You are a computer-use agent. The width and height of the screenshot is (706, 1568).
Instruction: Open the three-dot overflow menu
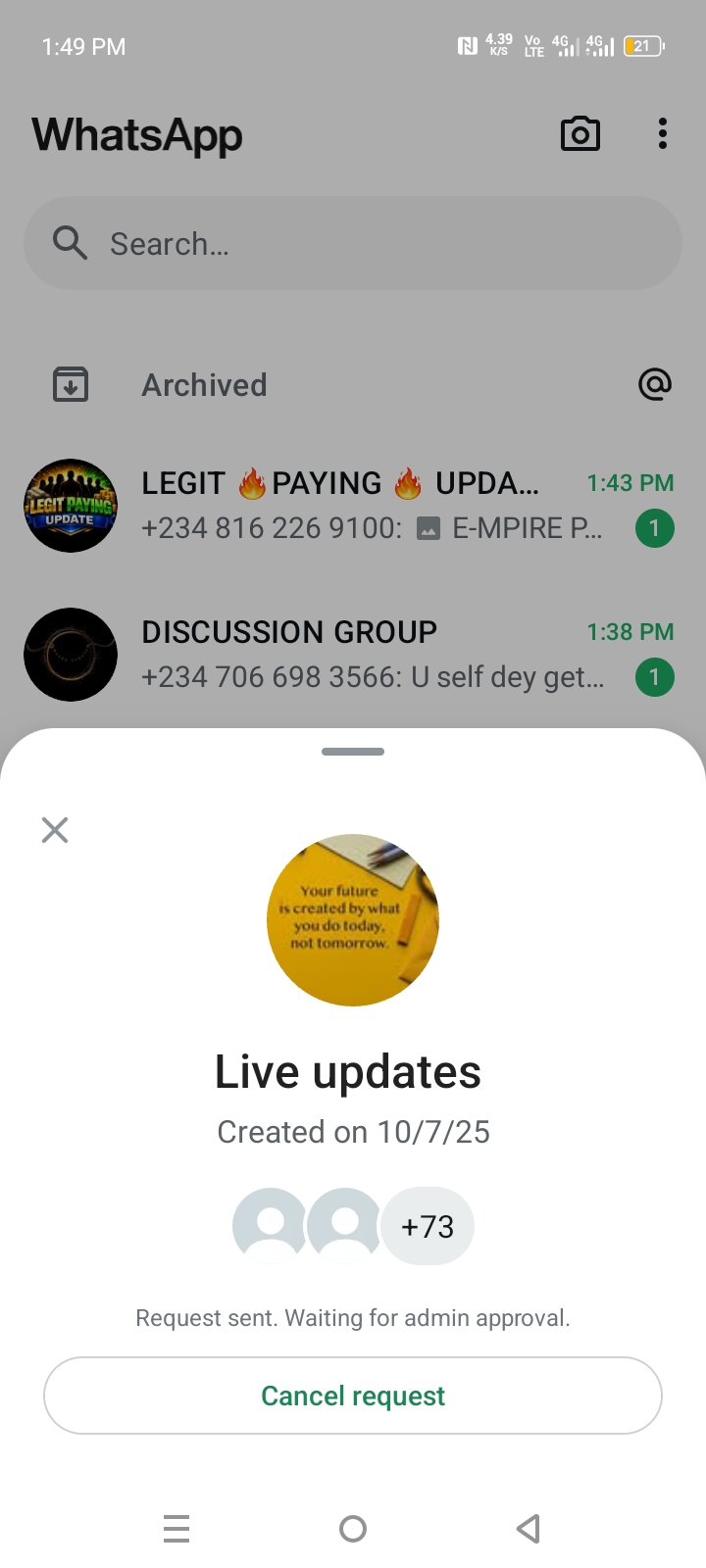pos(663,134)
